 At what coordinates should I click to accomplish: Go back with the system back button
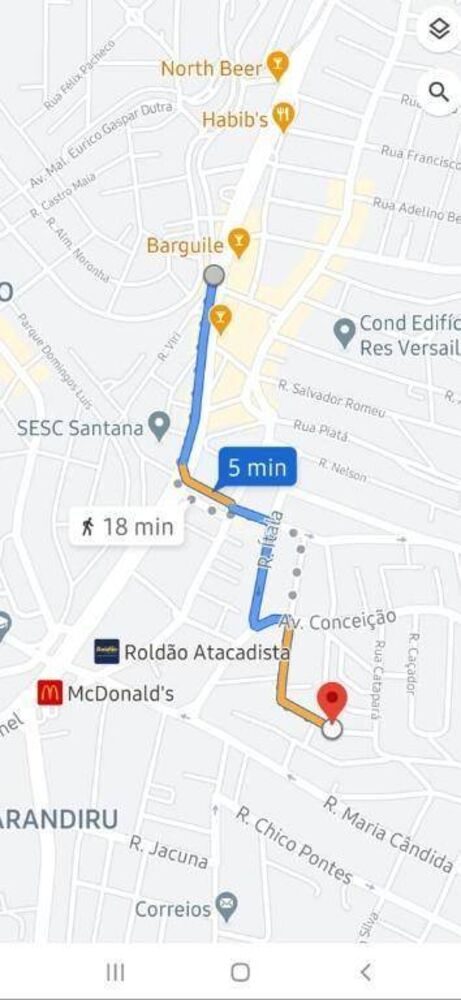click(365, 972)
